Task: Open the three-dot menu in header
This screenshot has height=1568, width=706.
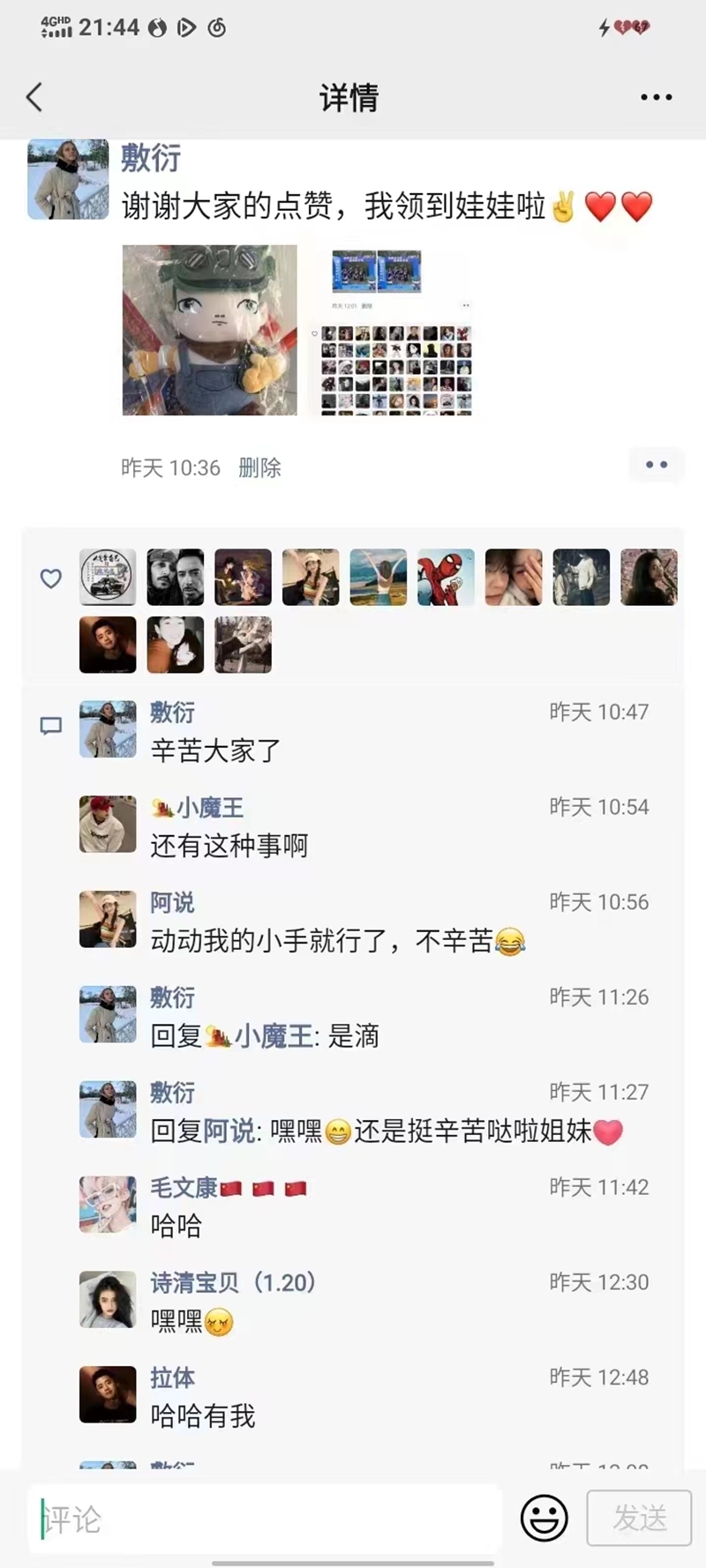Action: [x=656, y=97]
